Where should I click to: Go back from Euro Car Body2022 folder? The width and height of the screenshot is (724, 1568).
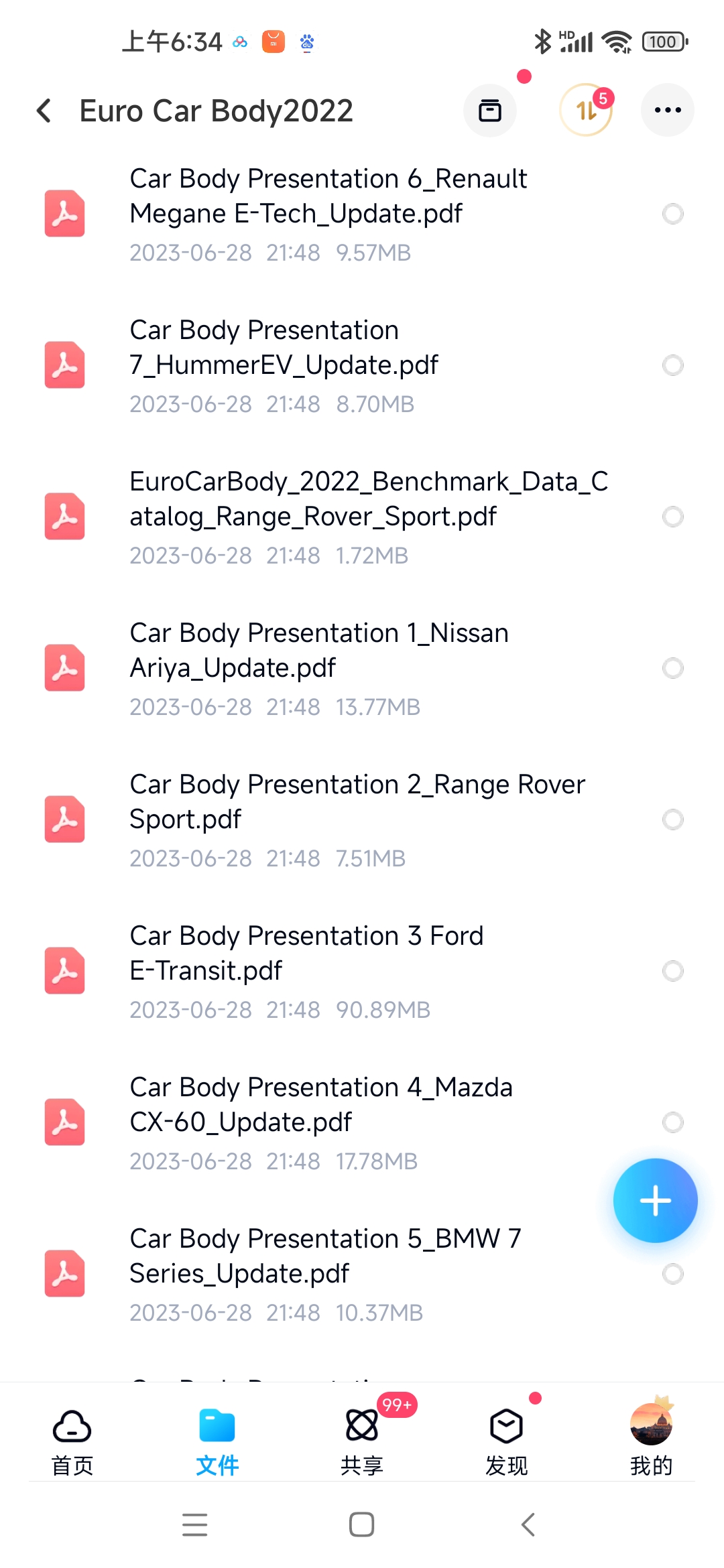tap(44, 111)
